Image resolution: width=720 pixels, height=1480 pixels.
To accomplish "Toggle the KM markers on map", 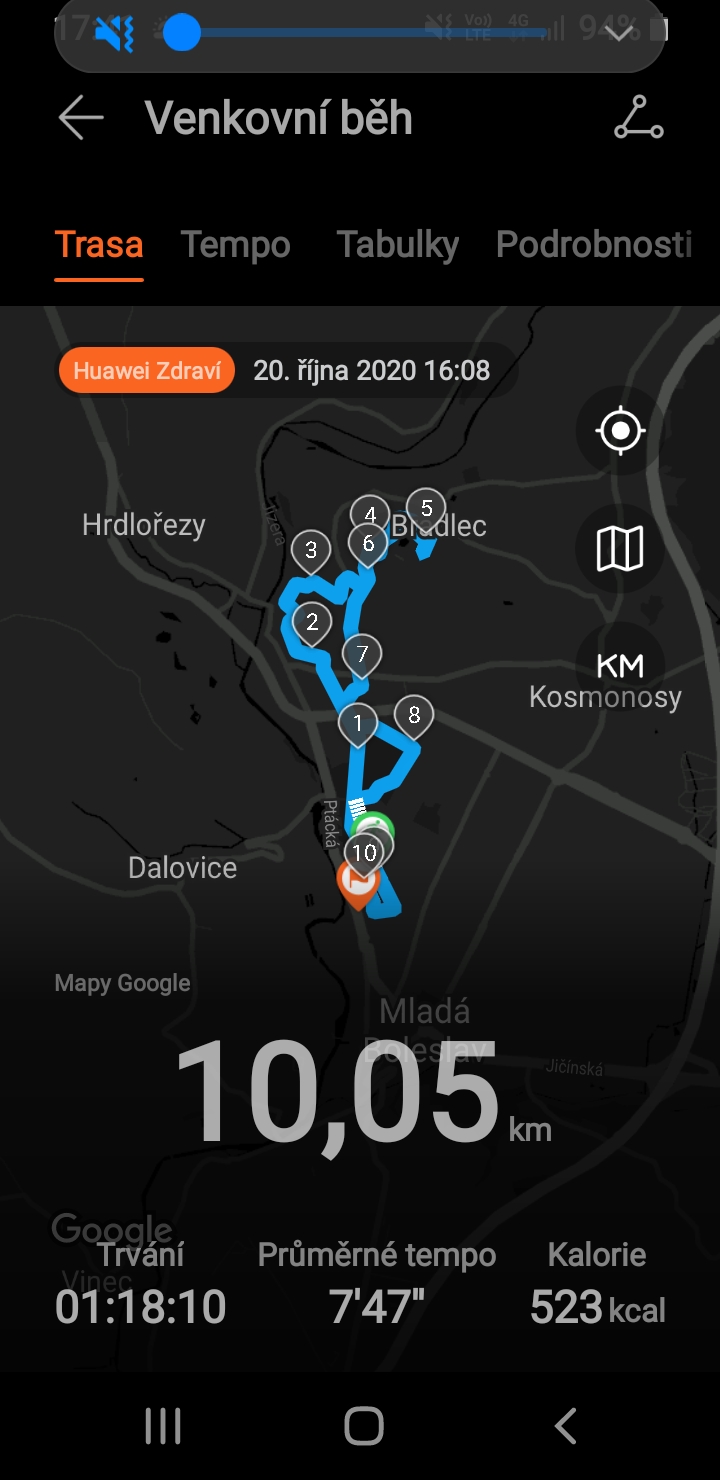I will click(x=620, y=666).
